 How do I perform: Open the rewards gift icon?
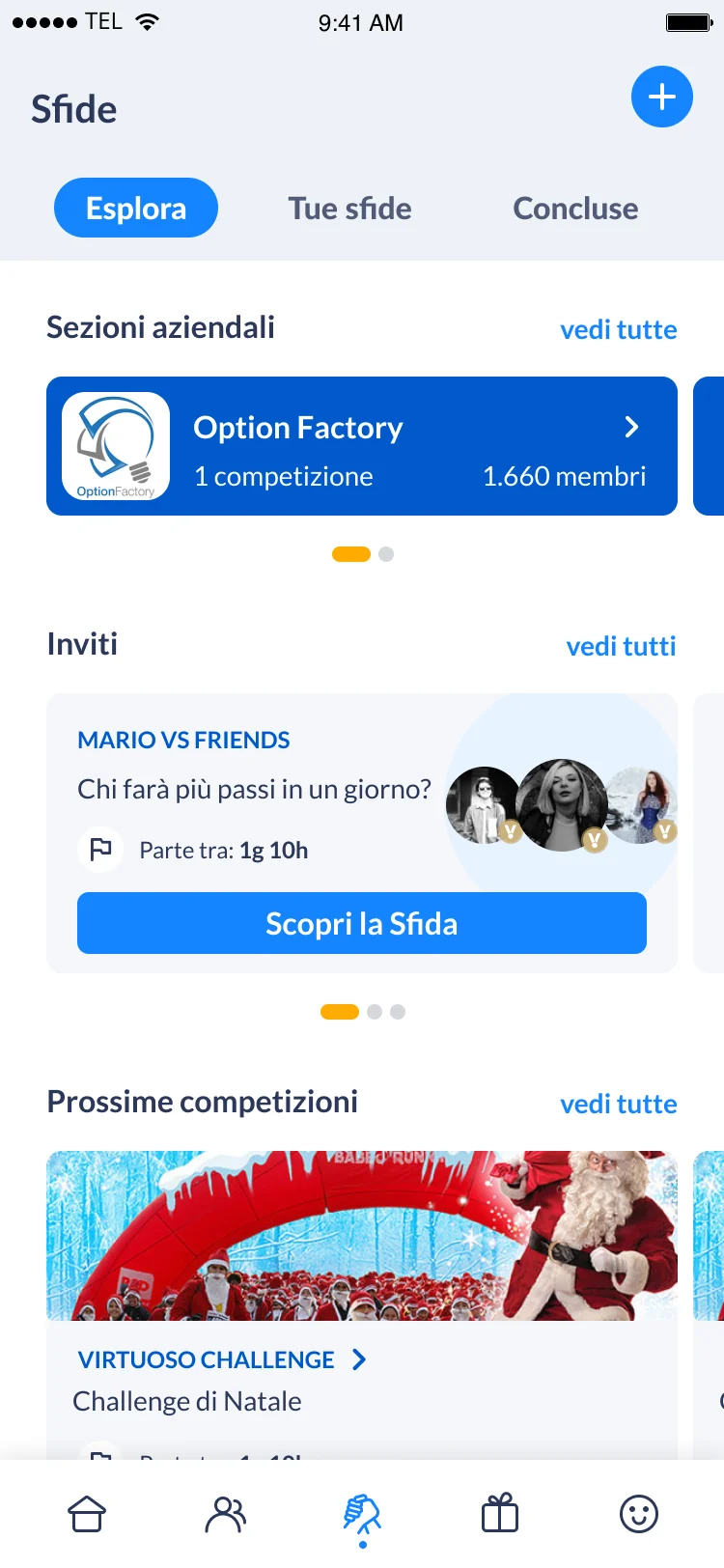[x=499, y=1514]
